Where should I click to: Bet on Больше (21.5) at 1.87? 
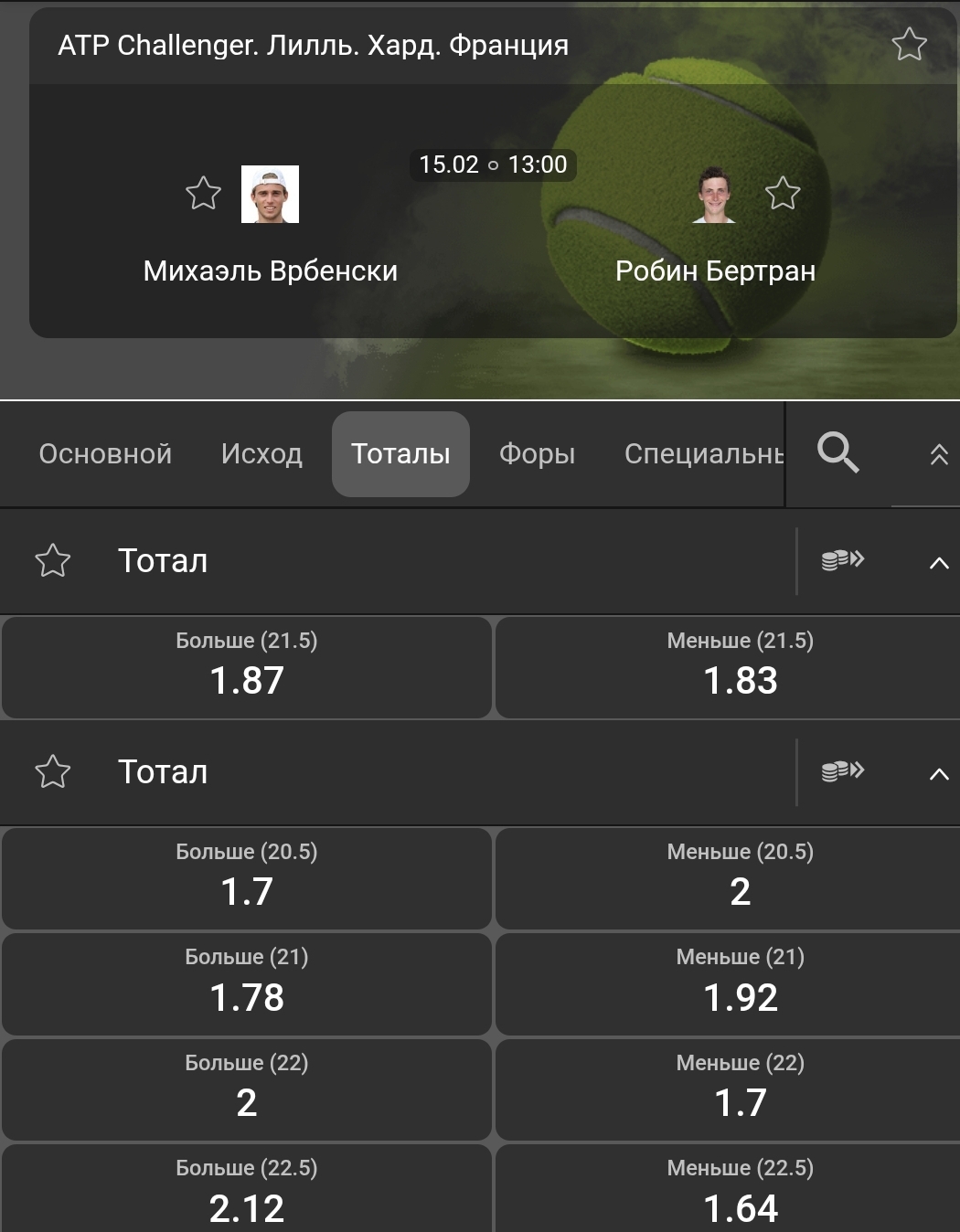(x=247, y=667)
